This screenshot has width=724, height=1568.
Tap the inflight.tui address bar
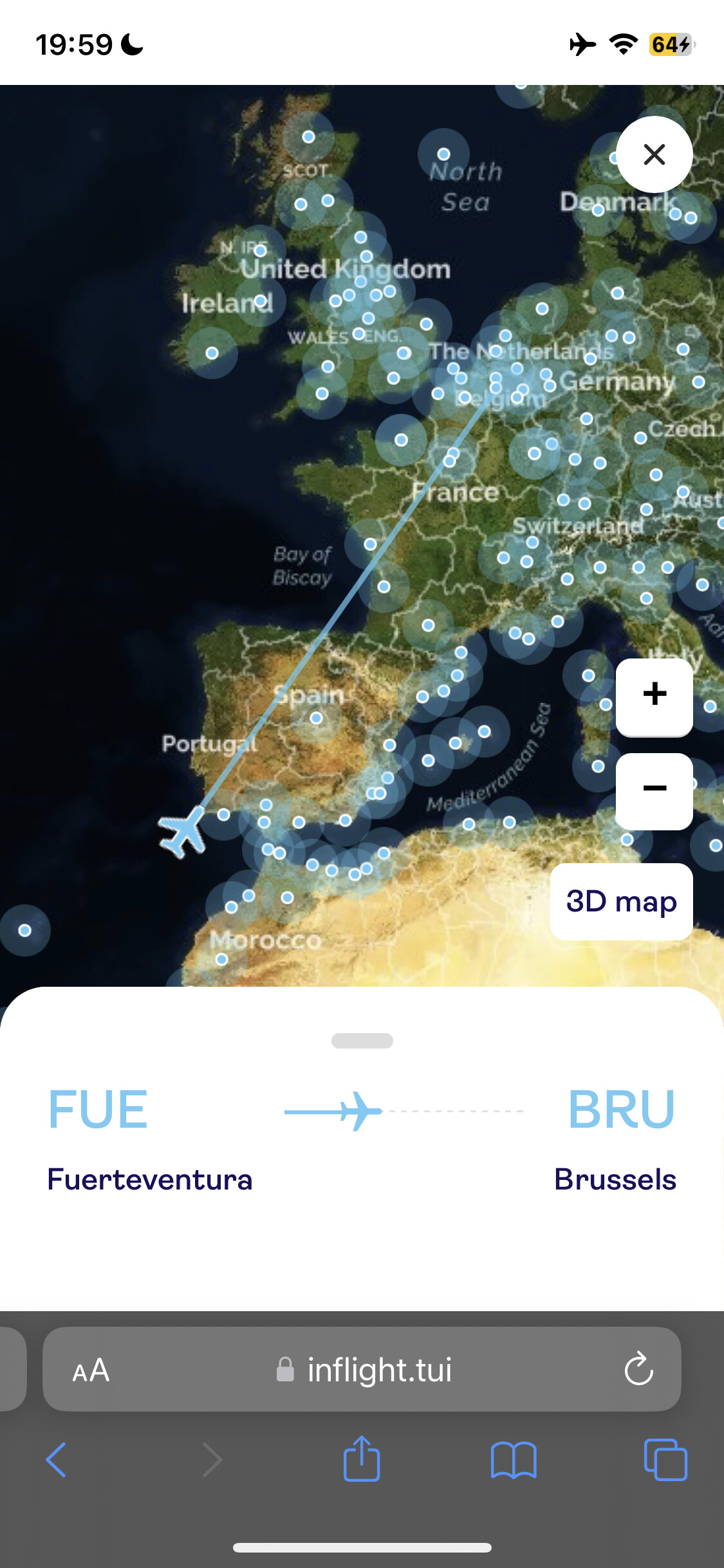point(362,1369)
